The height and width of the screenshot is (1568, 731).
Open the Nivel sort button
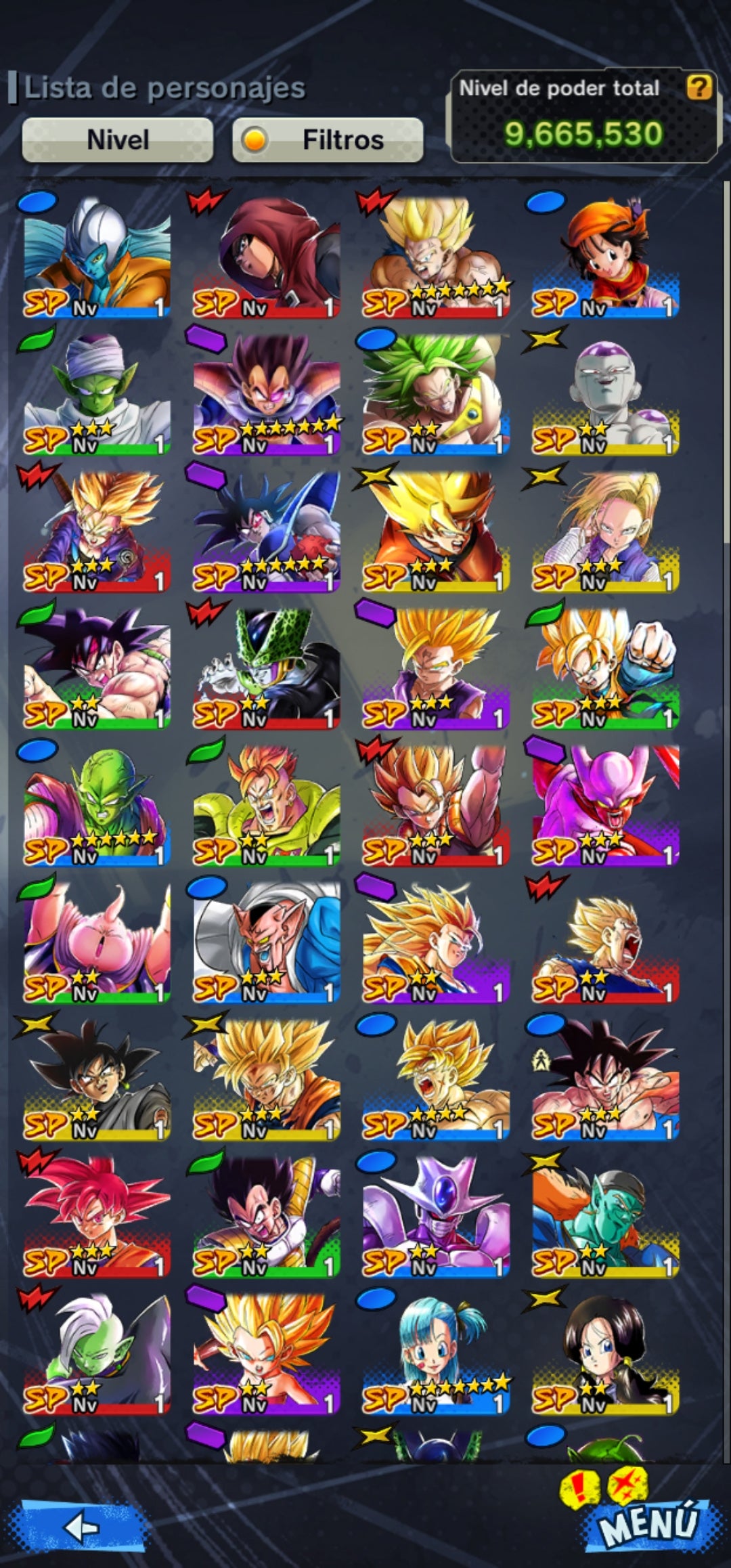(118, 140)
